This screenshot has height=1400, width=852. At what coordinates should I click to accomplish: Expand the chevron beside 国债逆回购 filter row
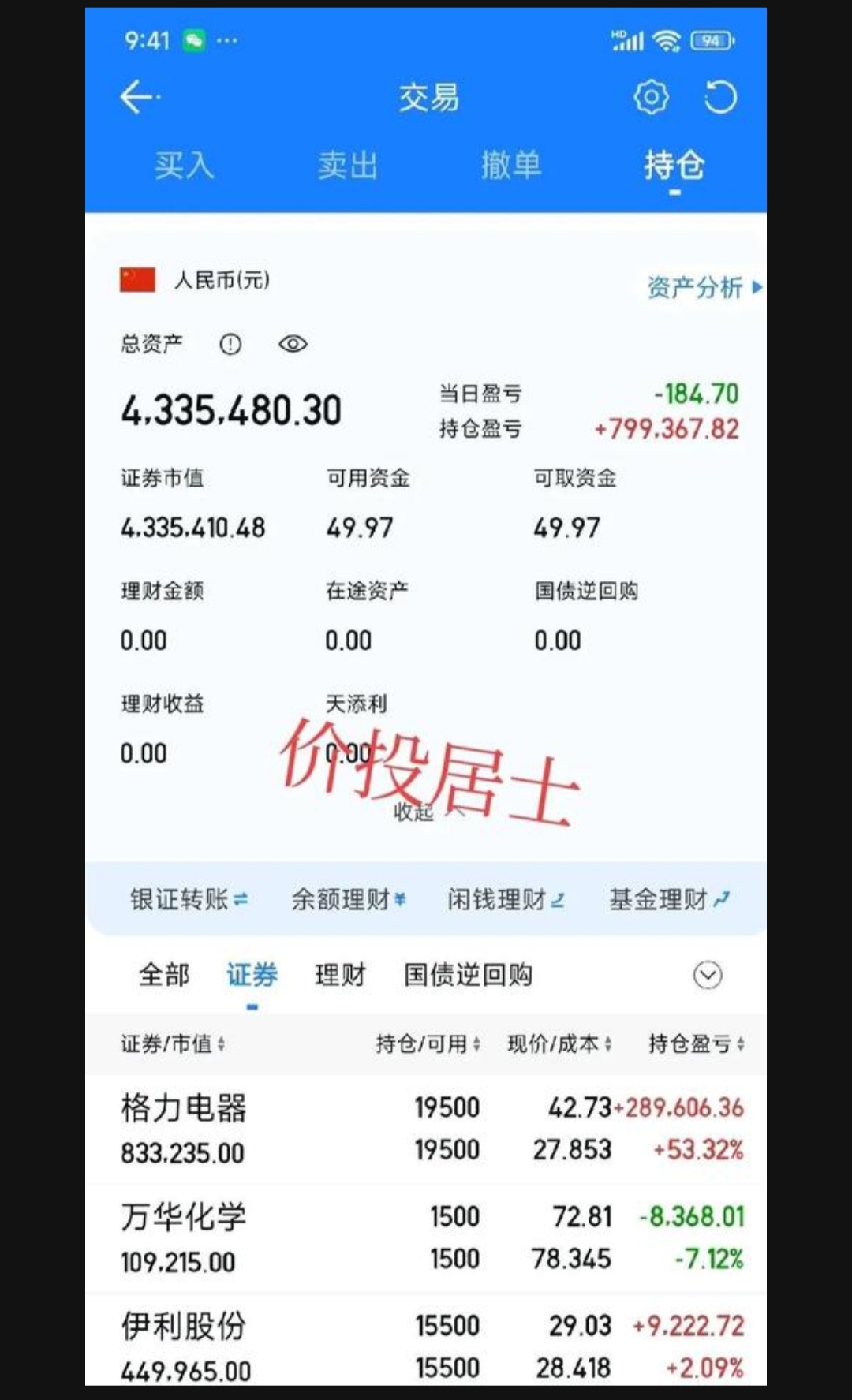(x=708, y=975)
